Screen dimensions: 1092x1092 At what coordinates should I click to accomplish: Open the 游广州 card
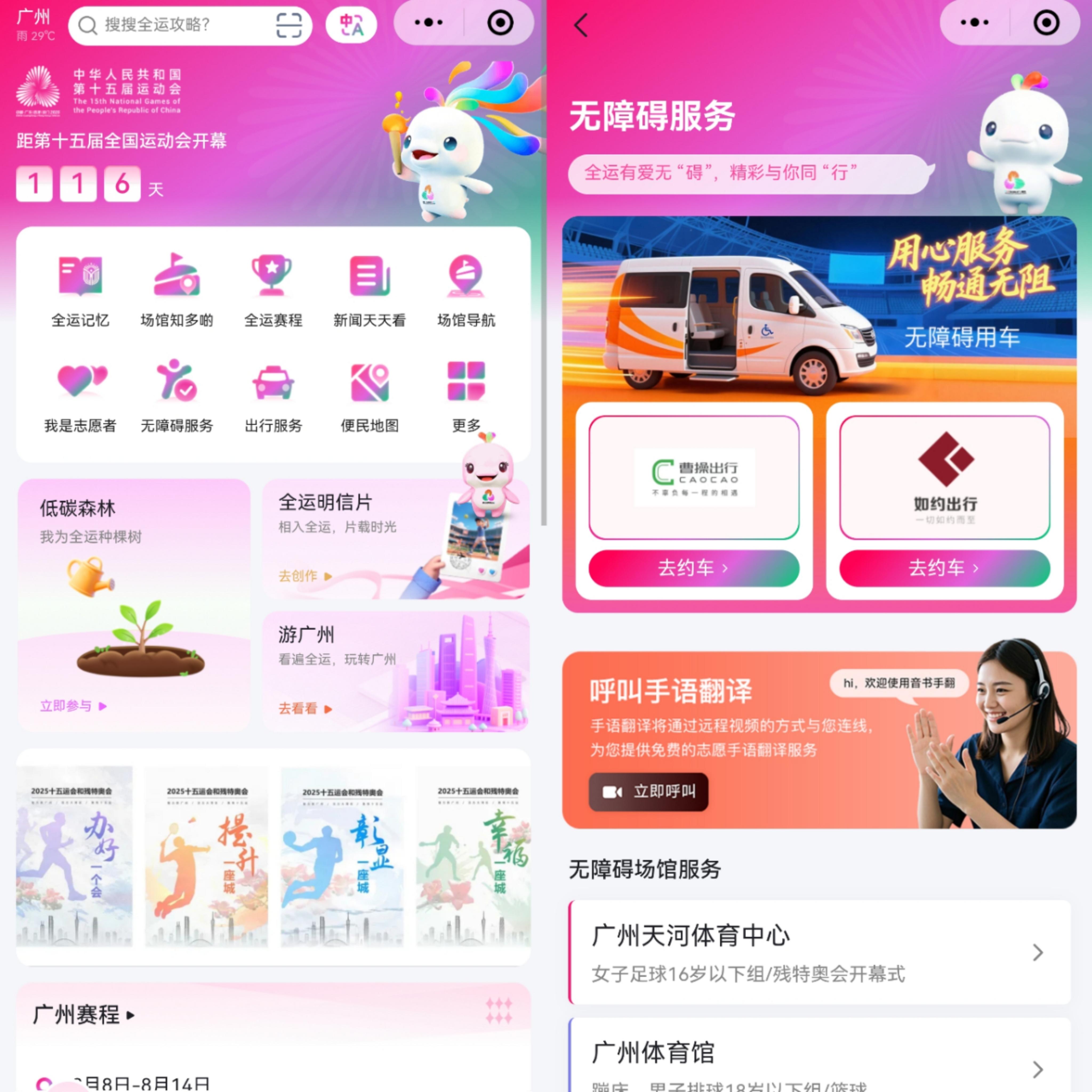tap(396, 671)
